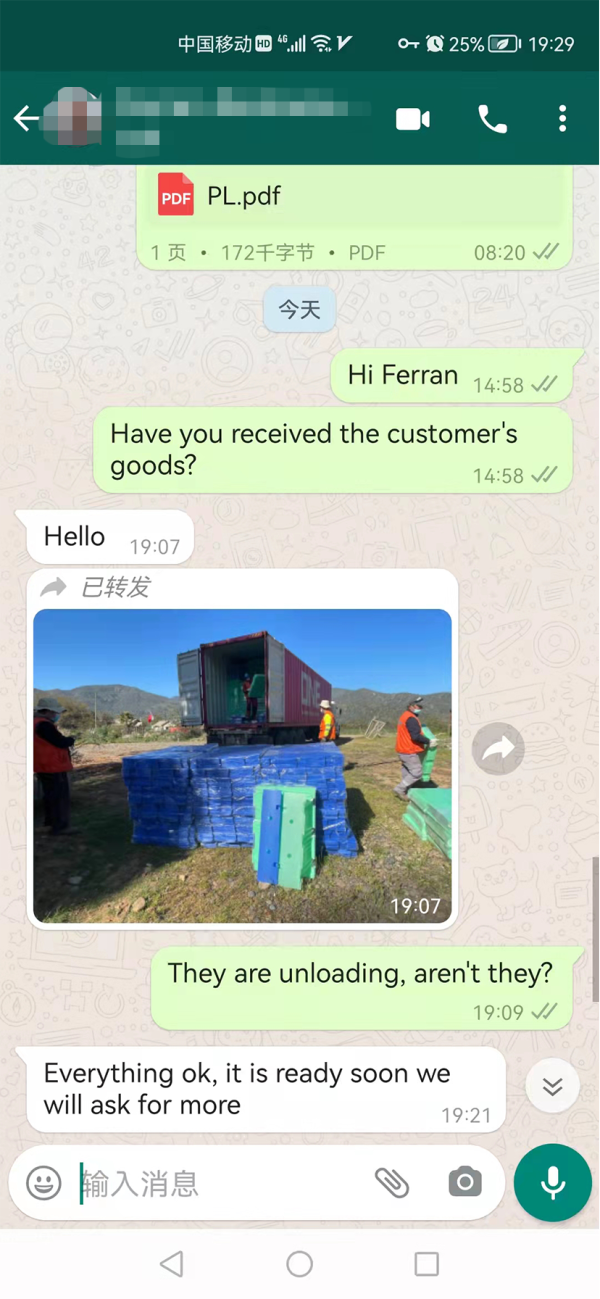Image resolution: width=600 pixels, height=1299 pixels.
Task: Open the forwarded container unloading photo
Action: tap(242, 765)
